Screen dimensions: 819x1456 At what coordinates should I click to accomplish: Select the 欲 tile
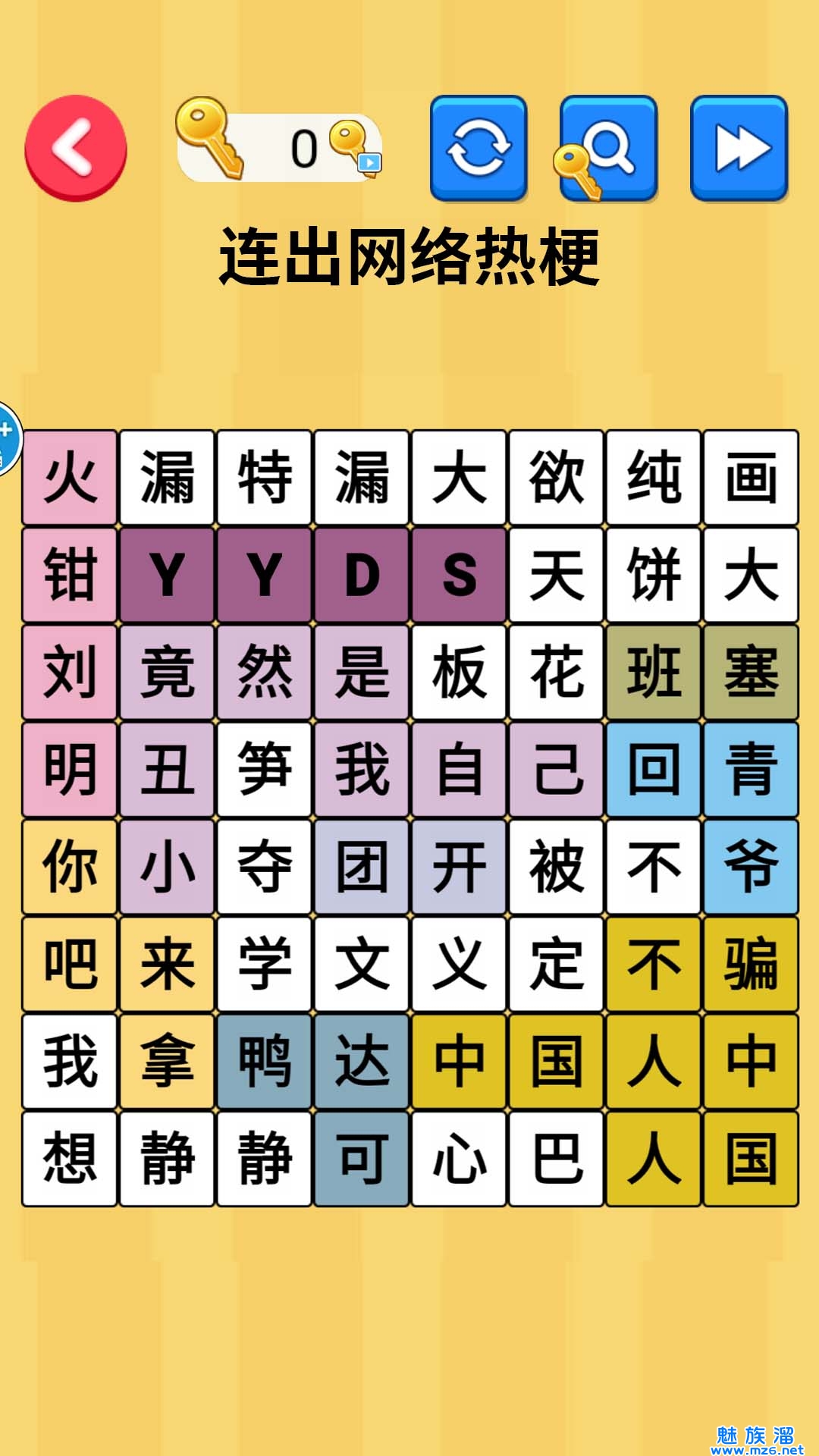556,478
